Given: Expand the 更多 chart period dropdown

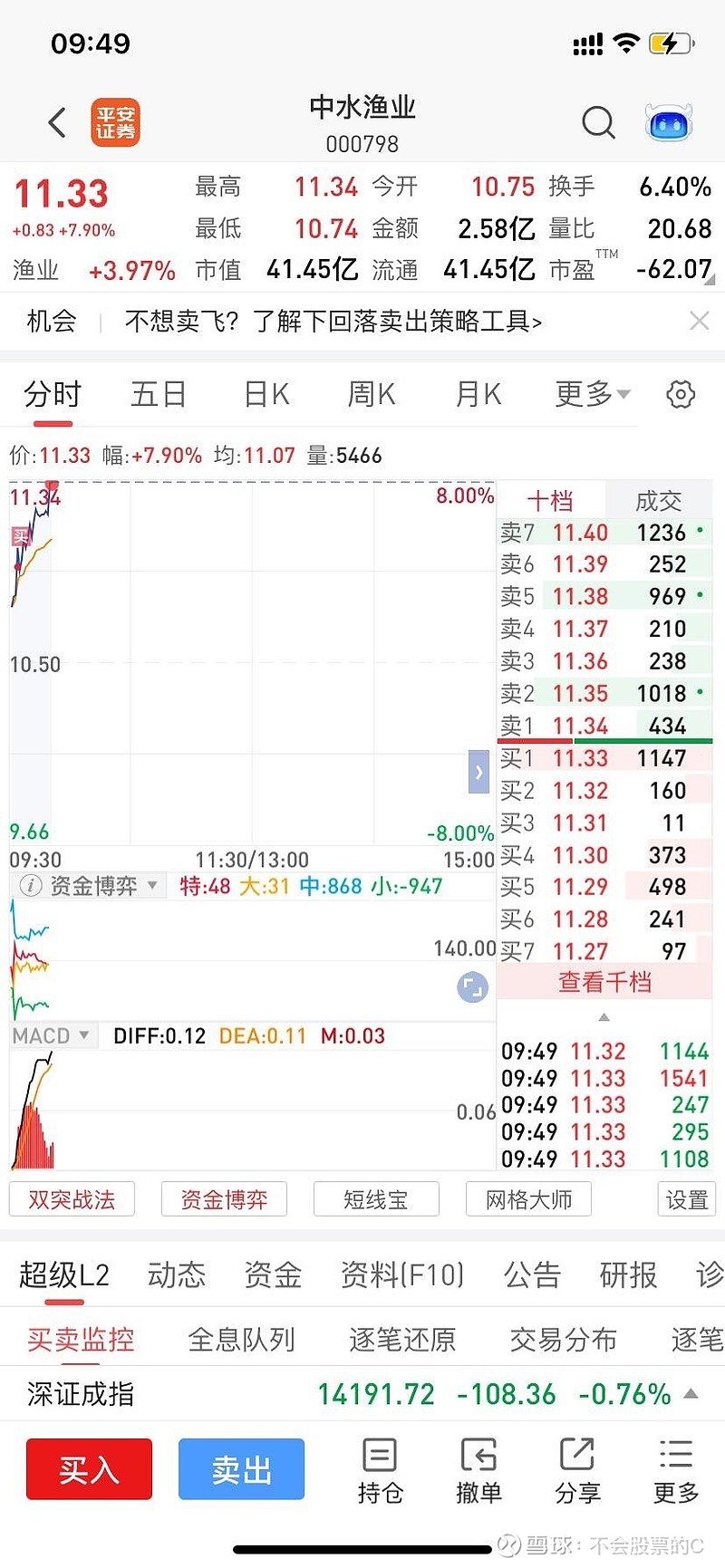Looking at the screenshot, I should [x=592, y=395].
